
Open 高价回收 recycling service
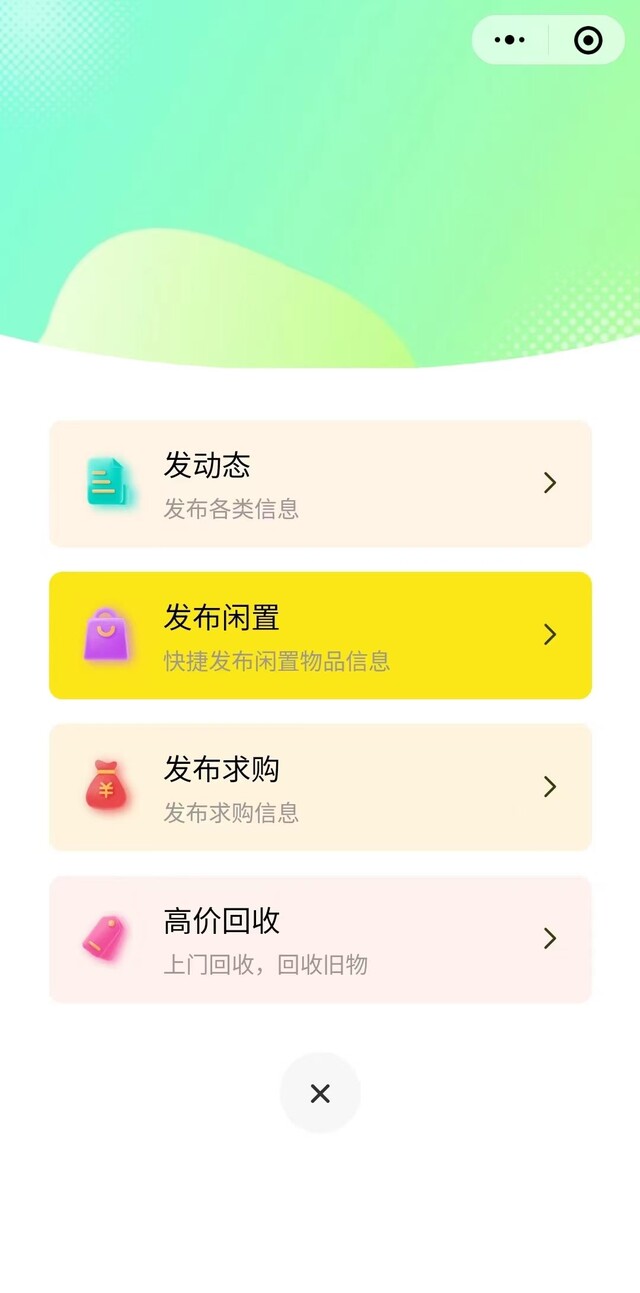320,939
